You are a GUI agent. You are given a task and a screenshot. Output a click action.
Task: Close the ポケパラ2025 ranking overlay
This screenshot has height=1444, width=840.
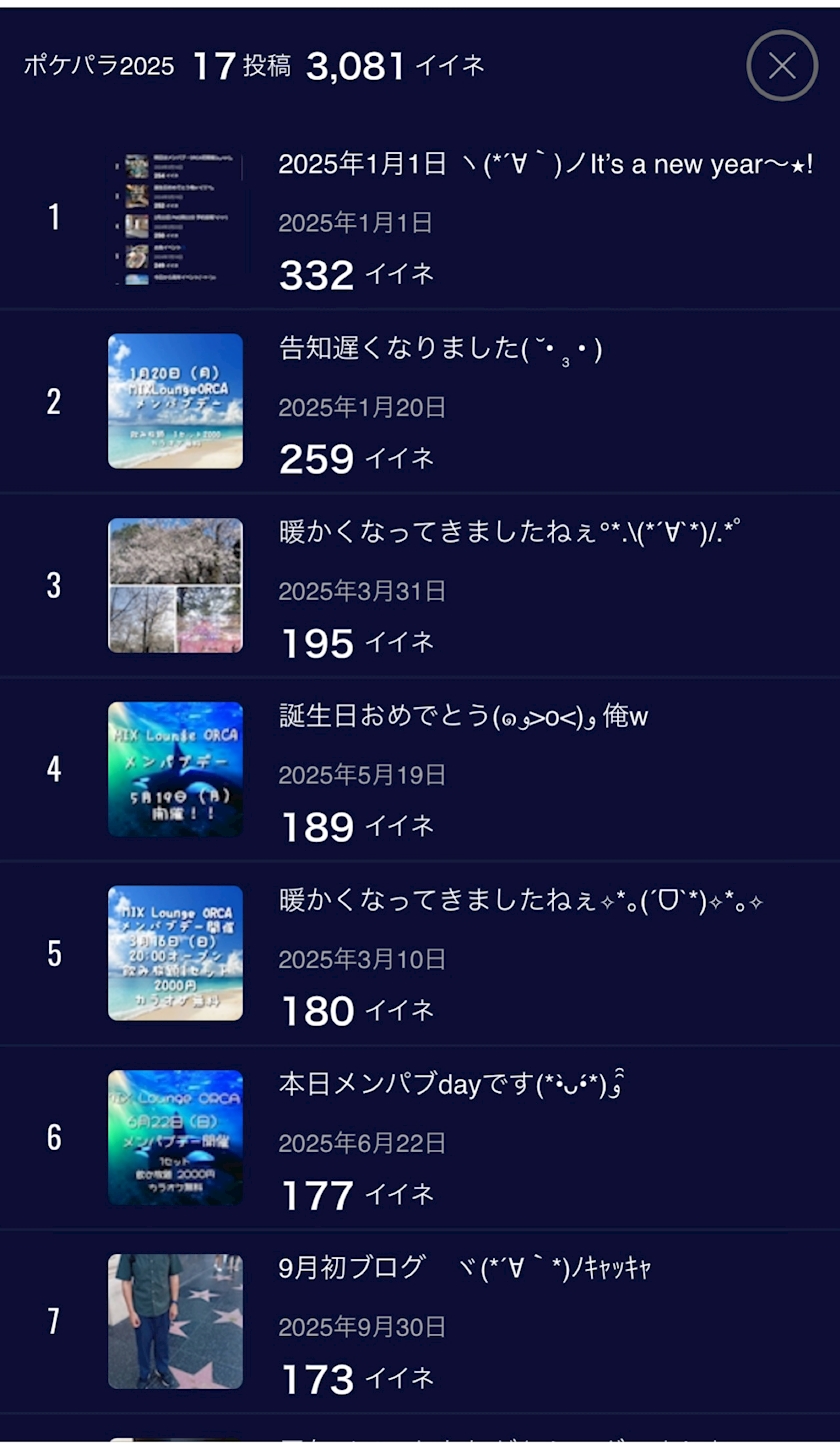click(782, 66)
